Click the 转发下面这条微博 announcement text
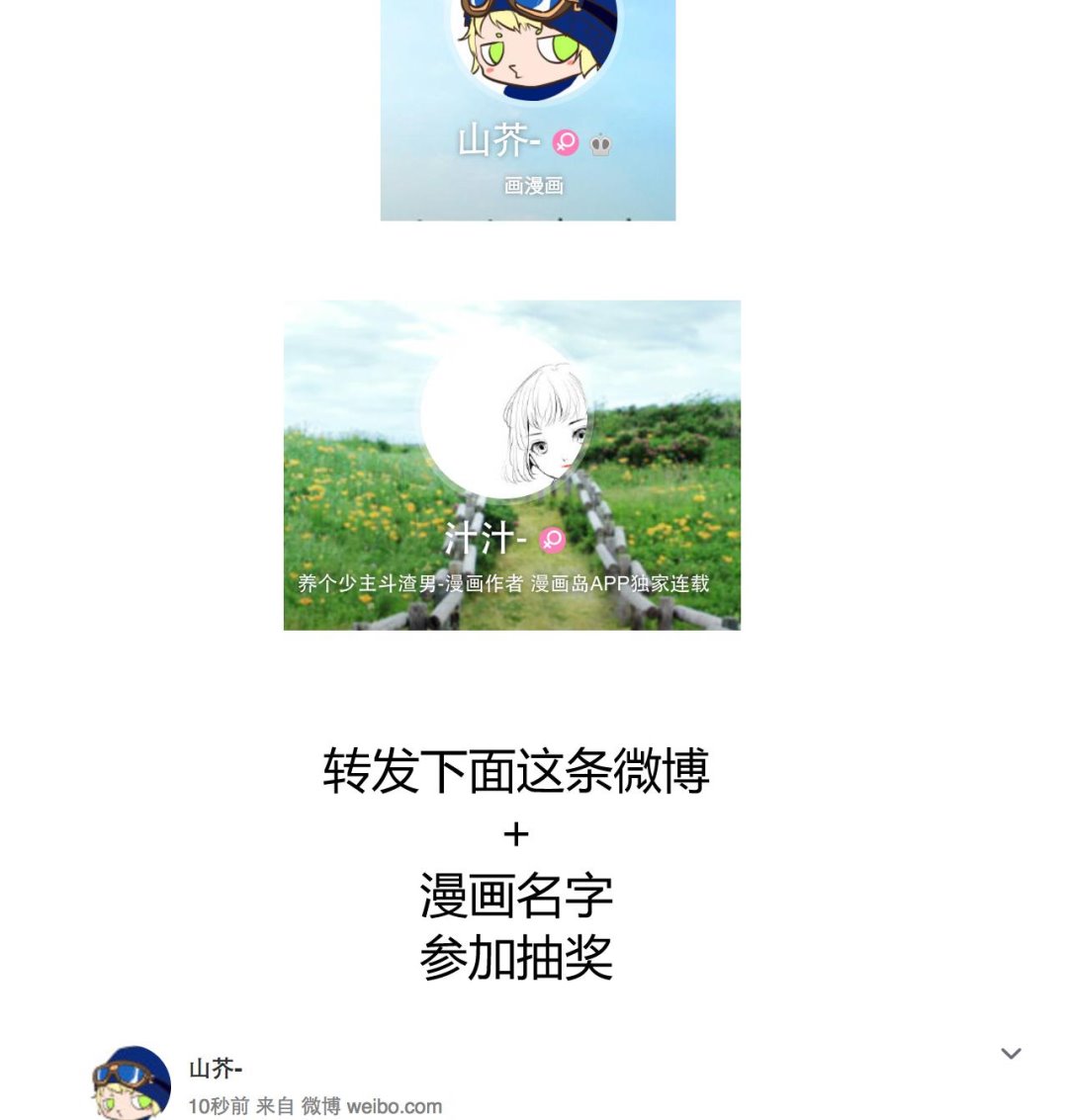Viewport: 1068px width, 1120px height. [516, 775]
